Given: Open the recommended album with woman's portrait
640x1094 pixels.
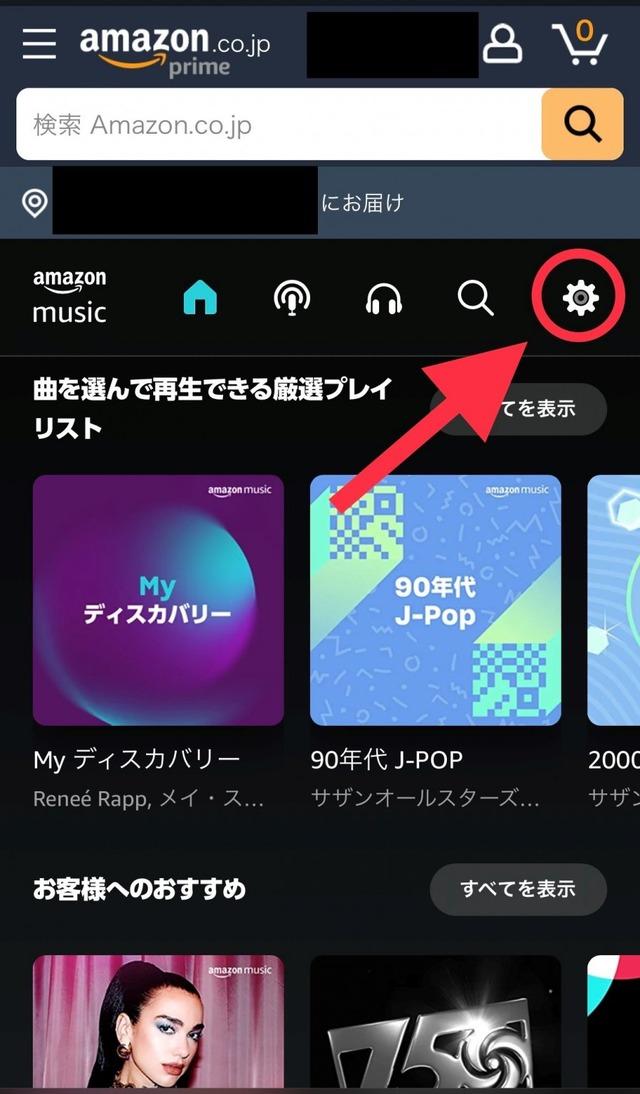Looking at the screenshot, I should 158,1022.
